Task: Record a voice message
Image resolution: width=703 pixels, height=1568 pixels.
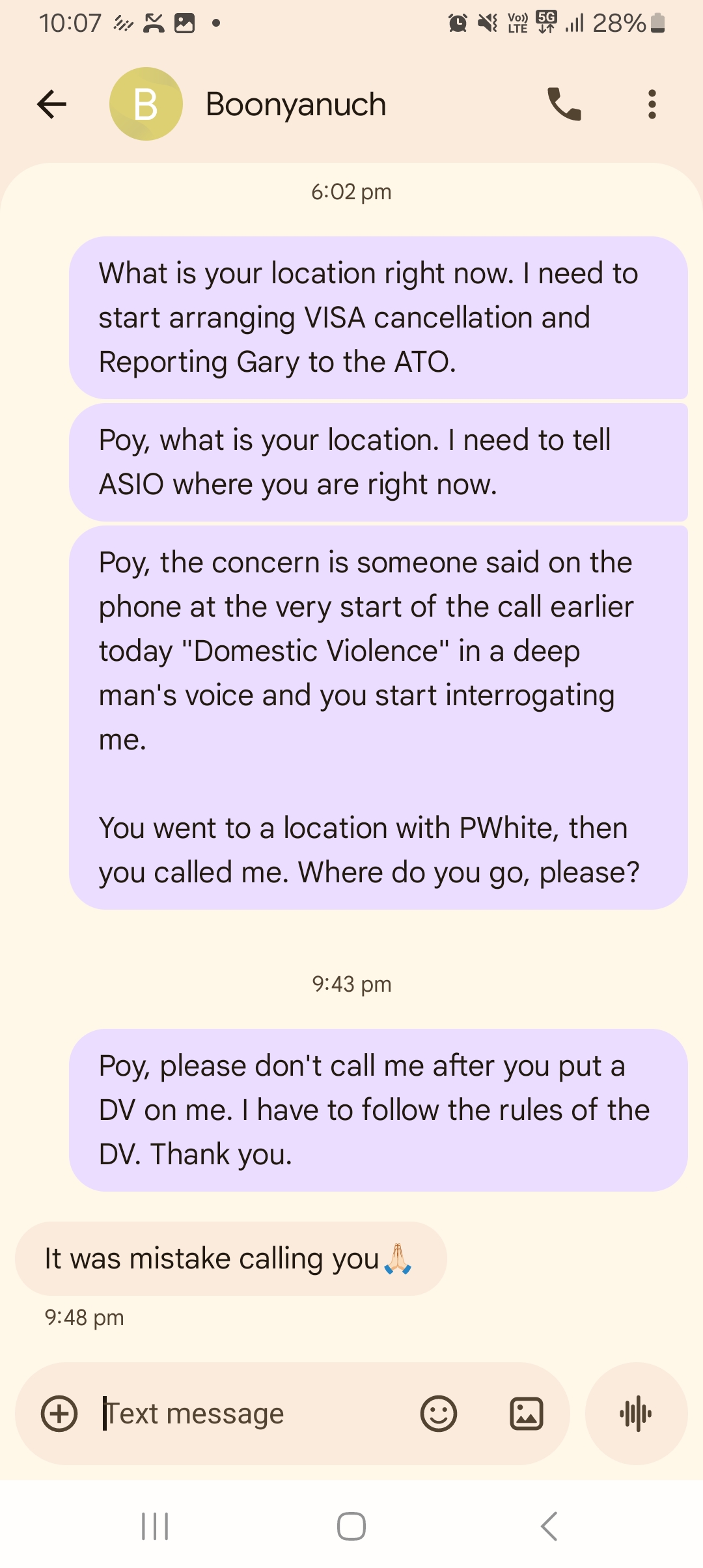Action: coord(636,1414)
